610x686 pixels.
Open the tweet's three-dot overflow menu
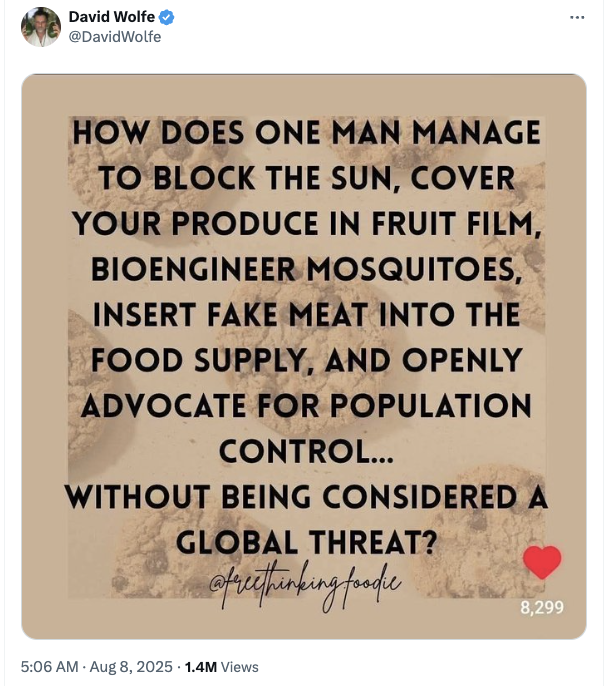pos(576,18)
